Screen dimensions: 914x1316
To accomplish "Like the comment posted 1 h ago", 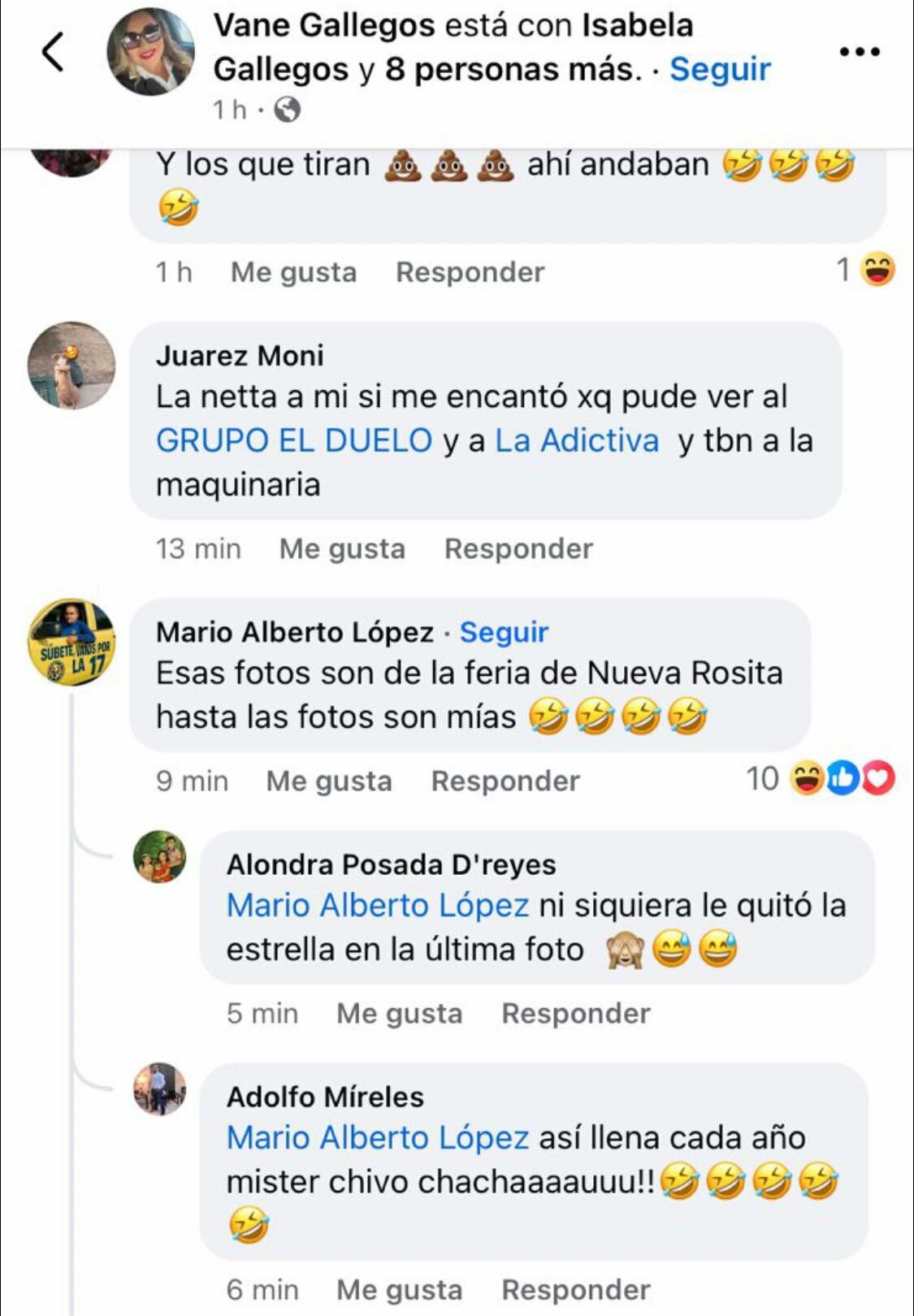I will 293,272.
